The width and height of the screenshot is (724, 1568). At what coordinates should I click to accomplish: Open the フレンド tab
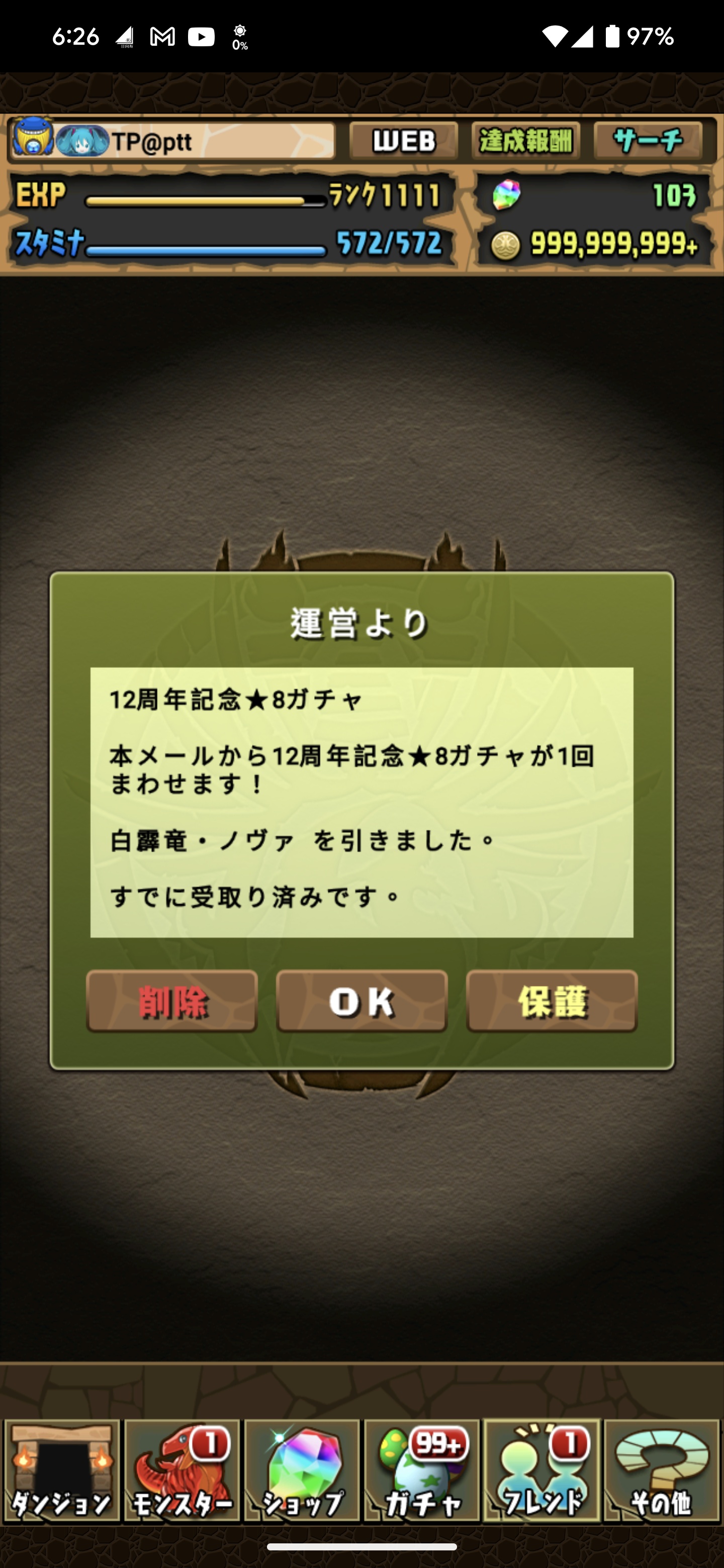(x=542, y=1471)
